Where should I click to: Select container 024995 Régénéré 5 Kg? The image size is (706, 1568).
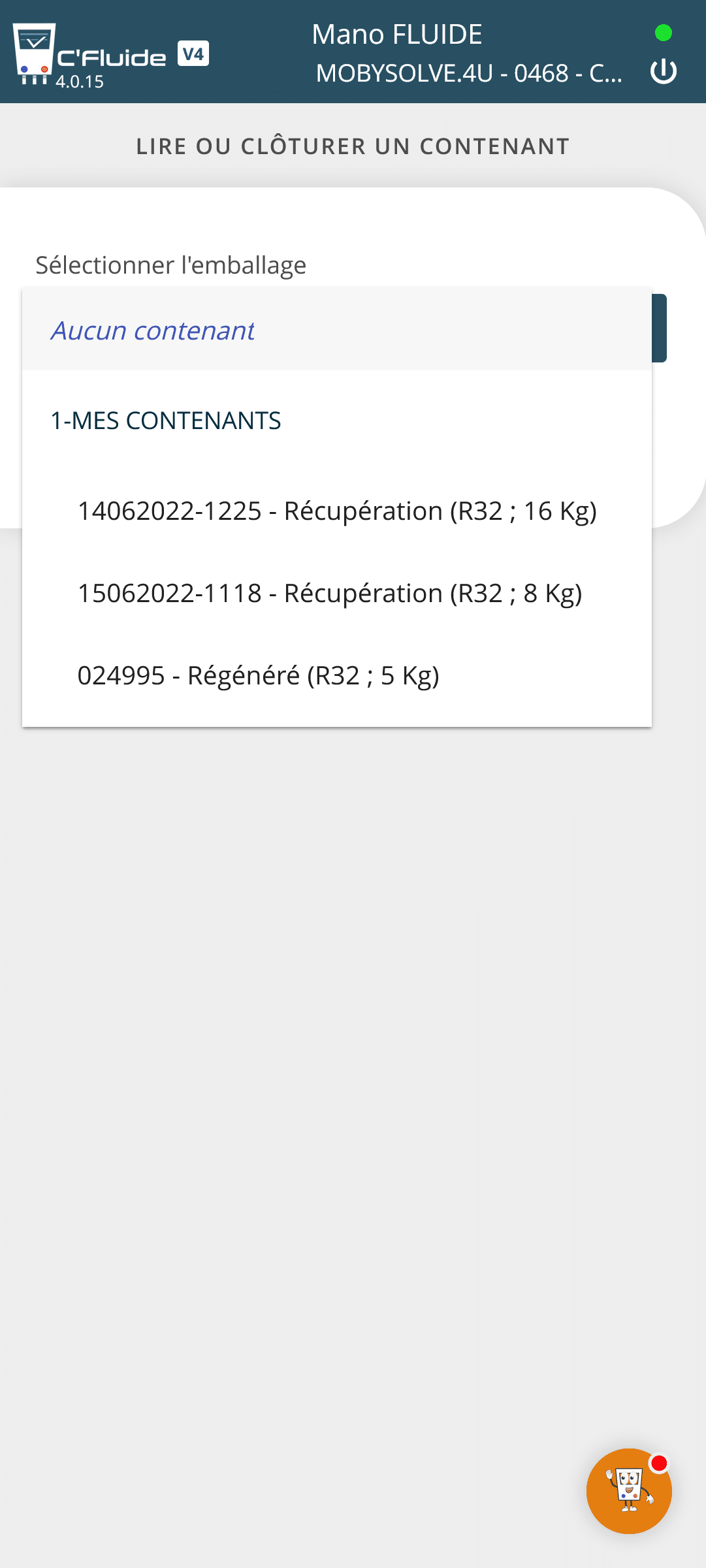(x=258, y=675)
